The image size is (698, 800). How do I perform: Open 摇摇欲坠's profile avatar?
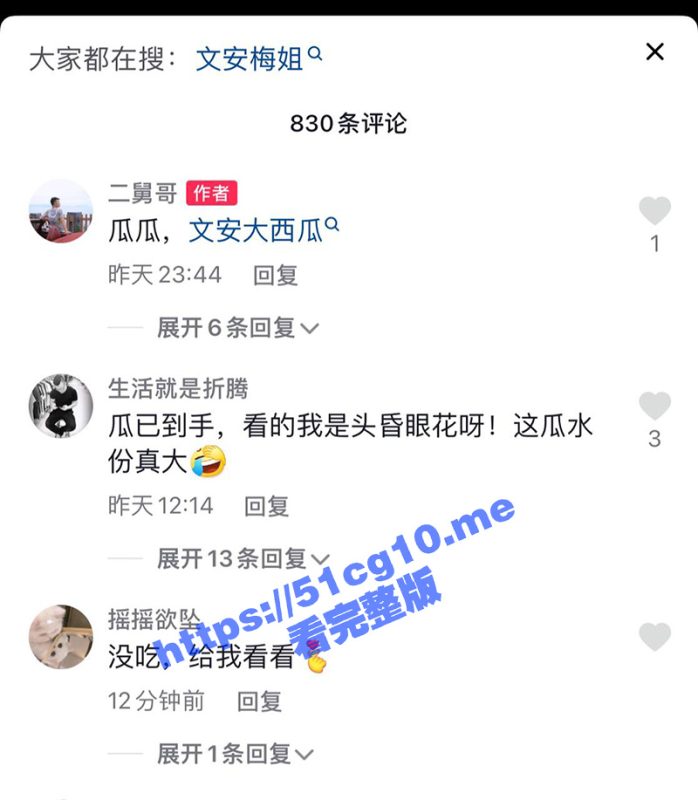61,637
